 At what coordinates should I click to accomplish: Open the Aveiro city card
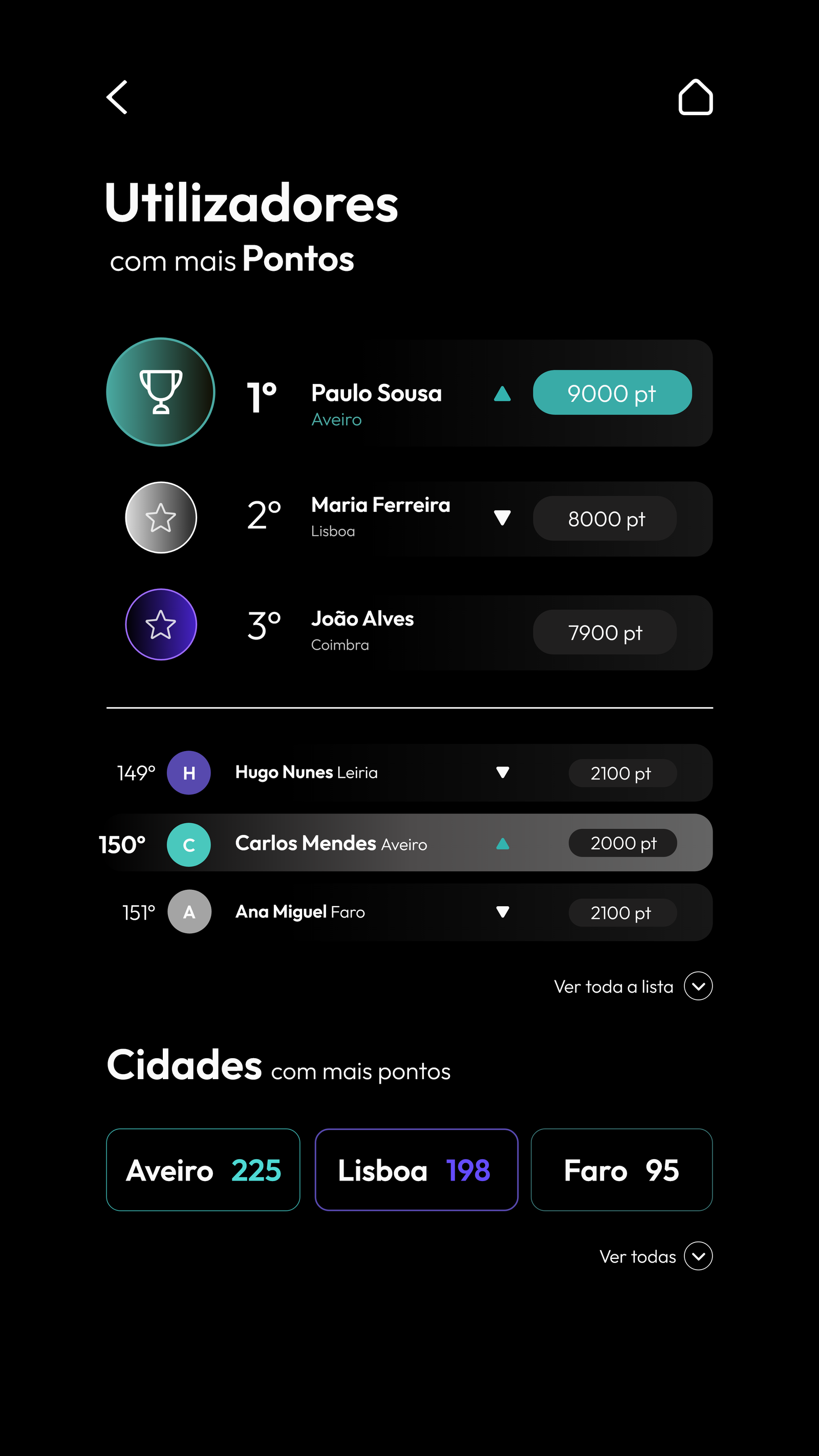[x=203, y=1169]
